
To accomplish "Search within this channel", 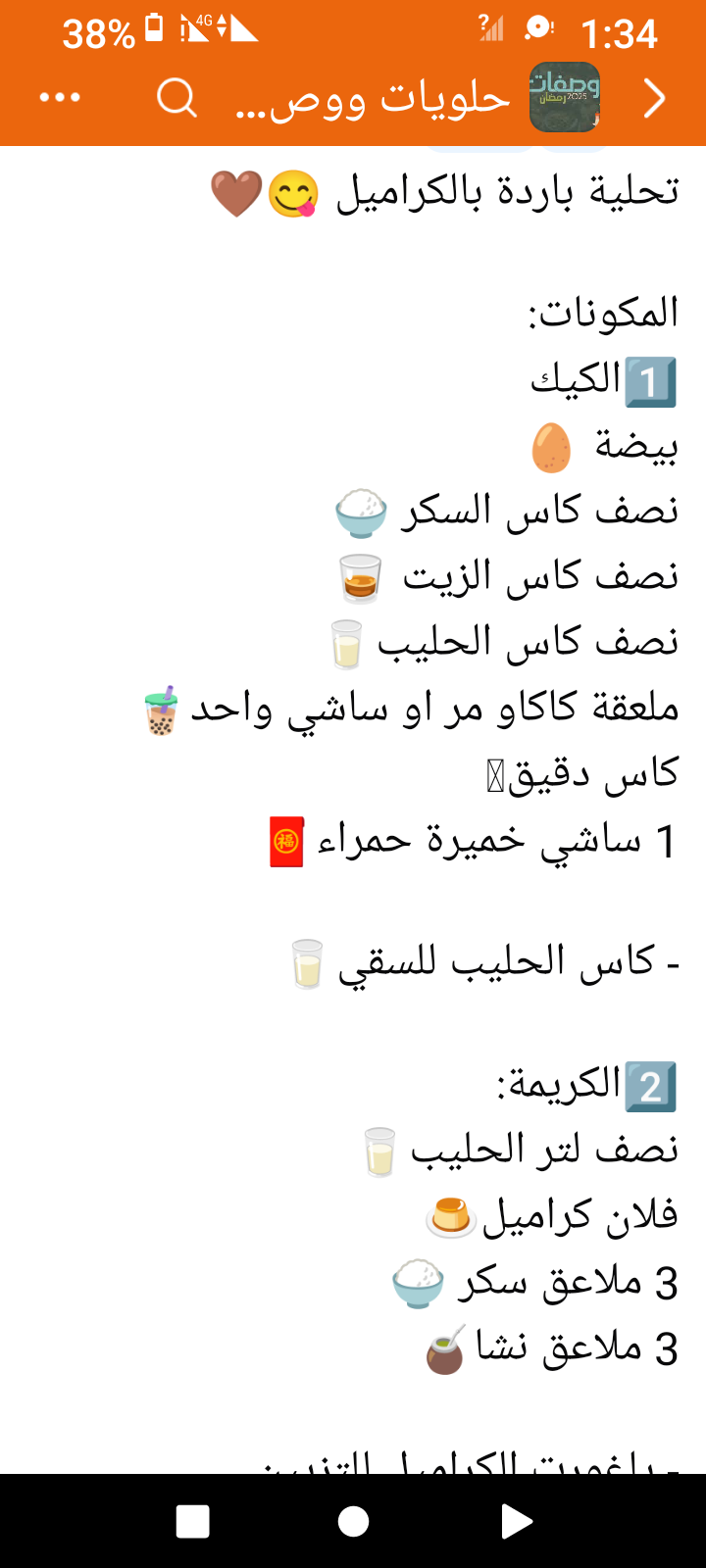I will [x=177, y=98].
